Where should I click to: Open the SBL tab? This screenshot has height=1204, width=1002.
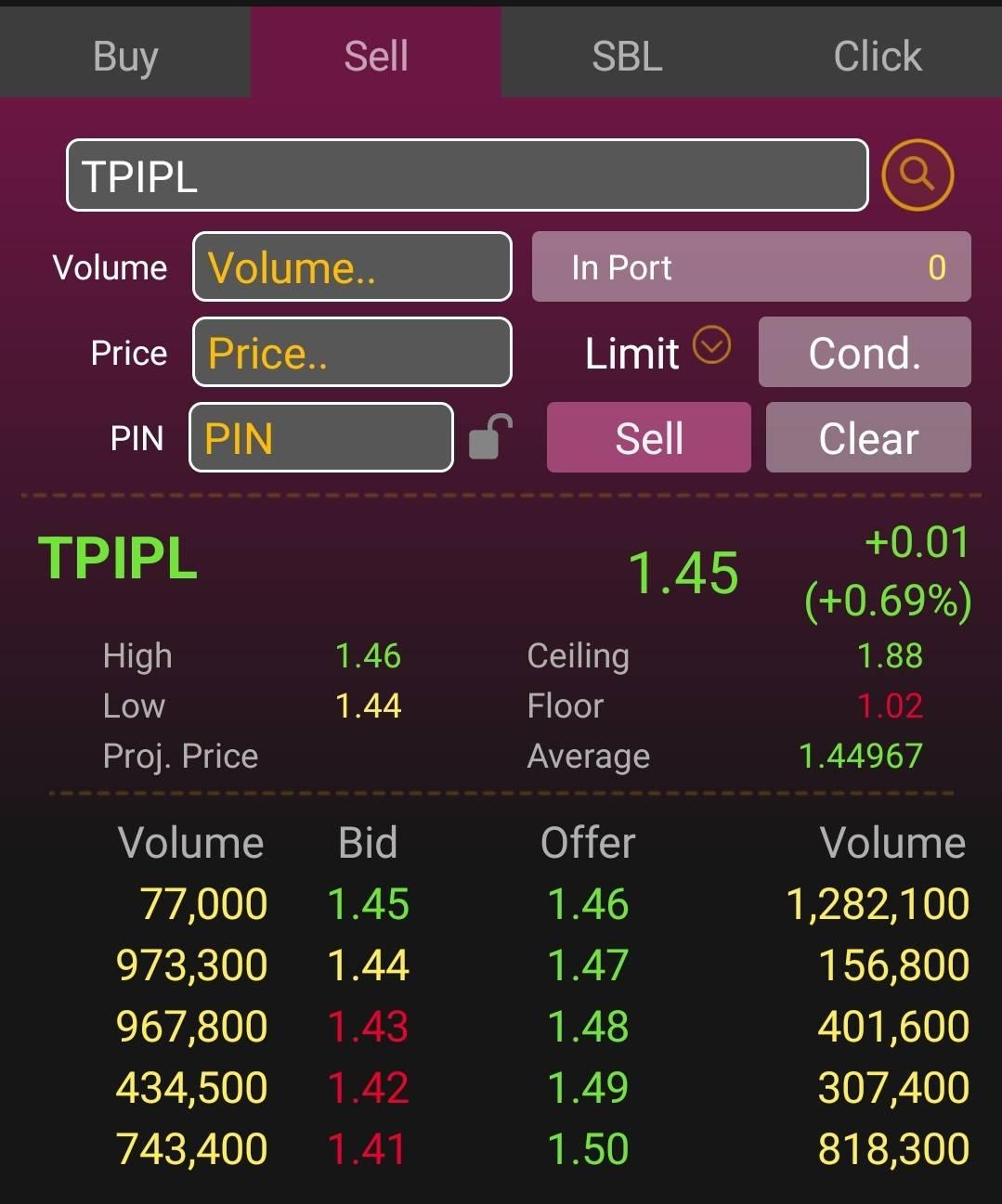click(627, 56)
